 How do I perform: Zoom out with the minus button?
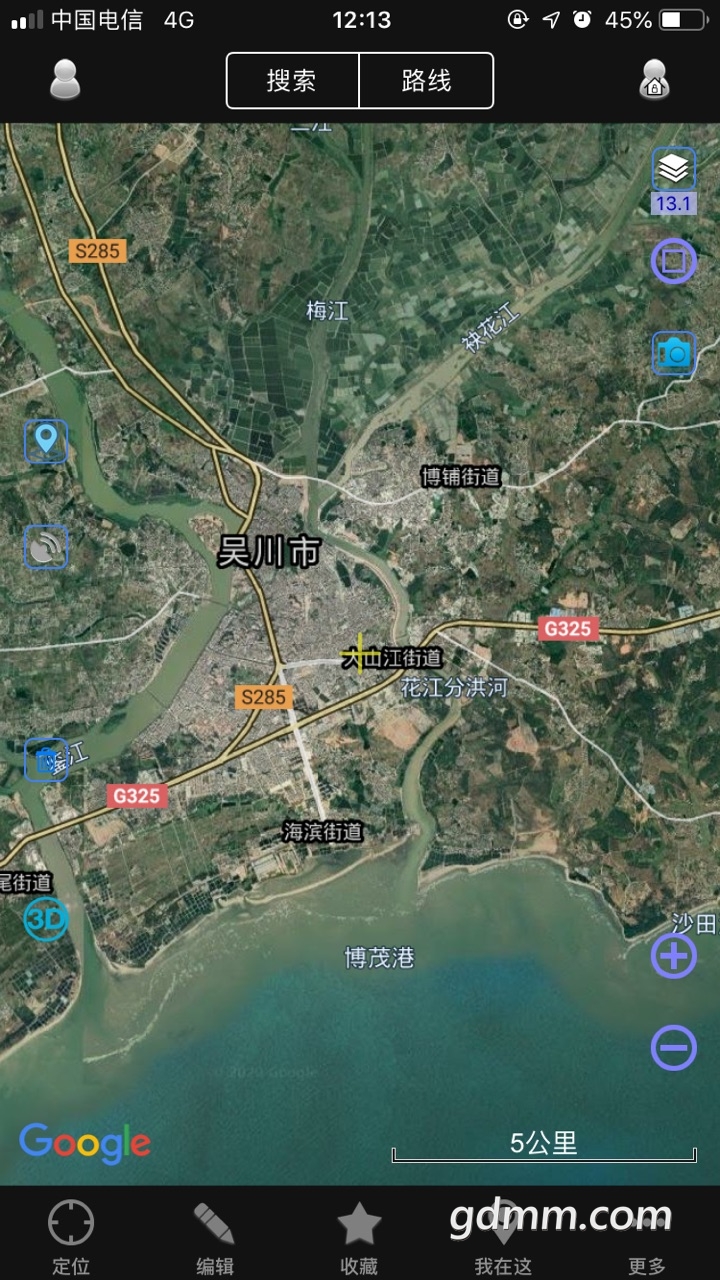coord(674,1048)
